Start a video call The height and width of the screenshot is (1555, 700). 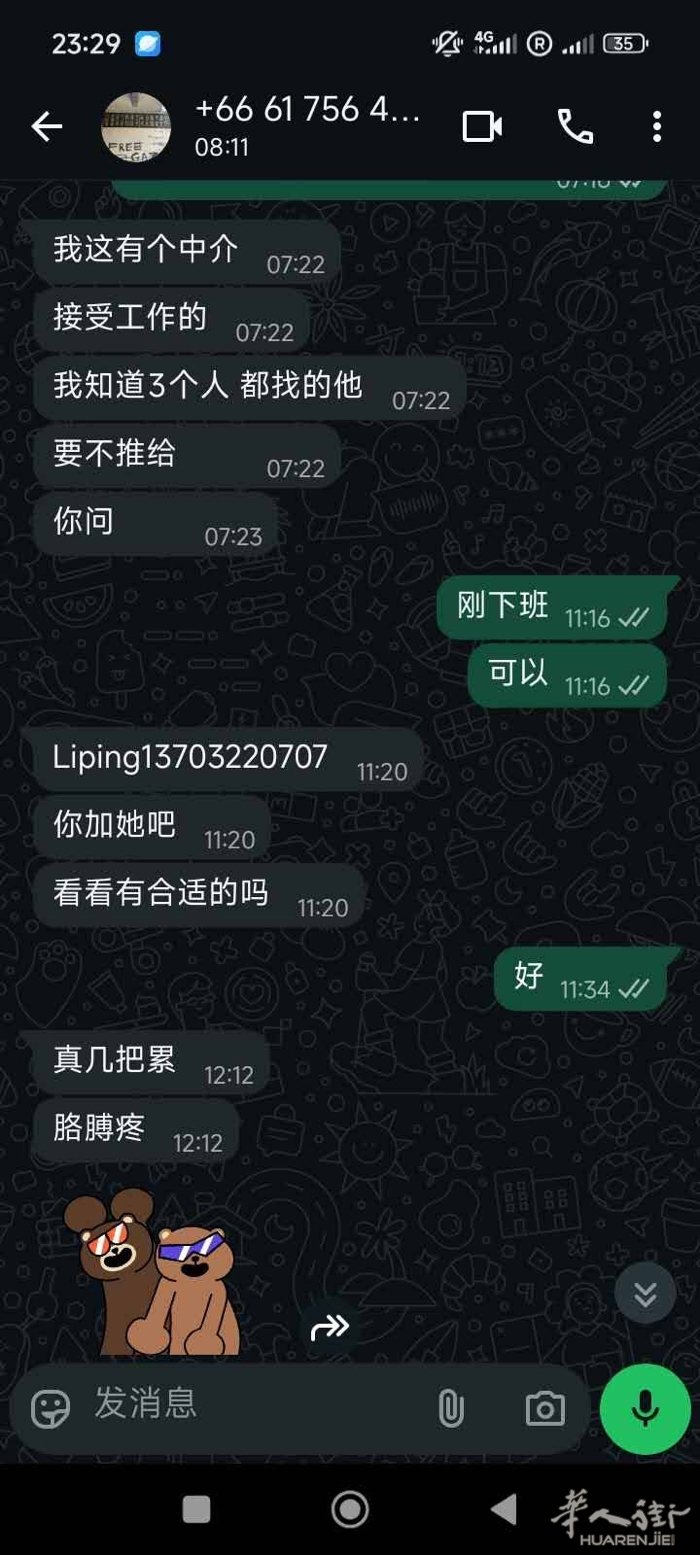click(x=482, y=127)
